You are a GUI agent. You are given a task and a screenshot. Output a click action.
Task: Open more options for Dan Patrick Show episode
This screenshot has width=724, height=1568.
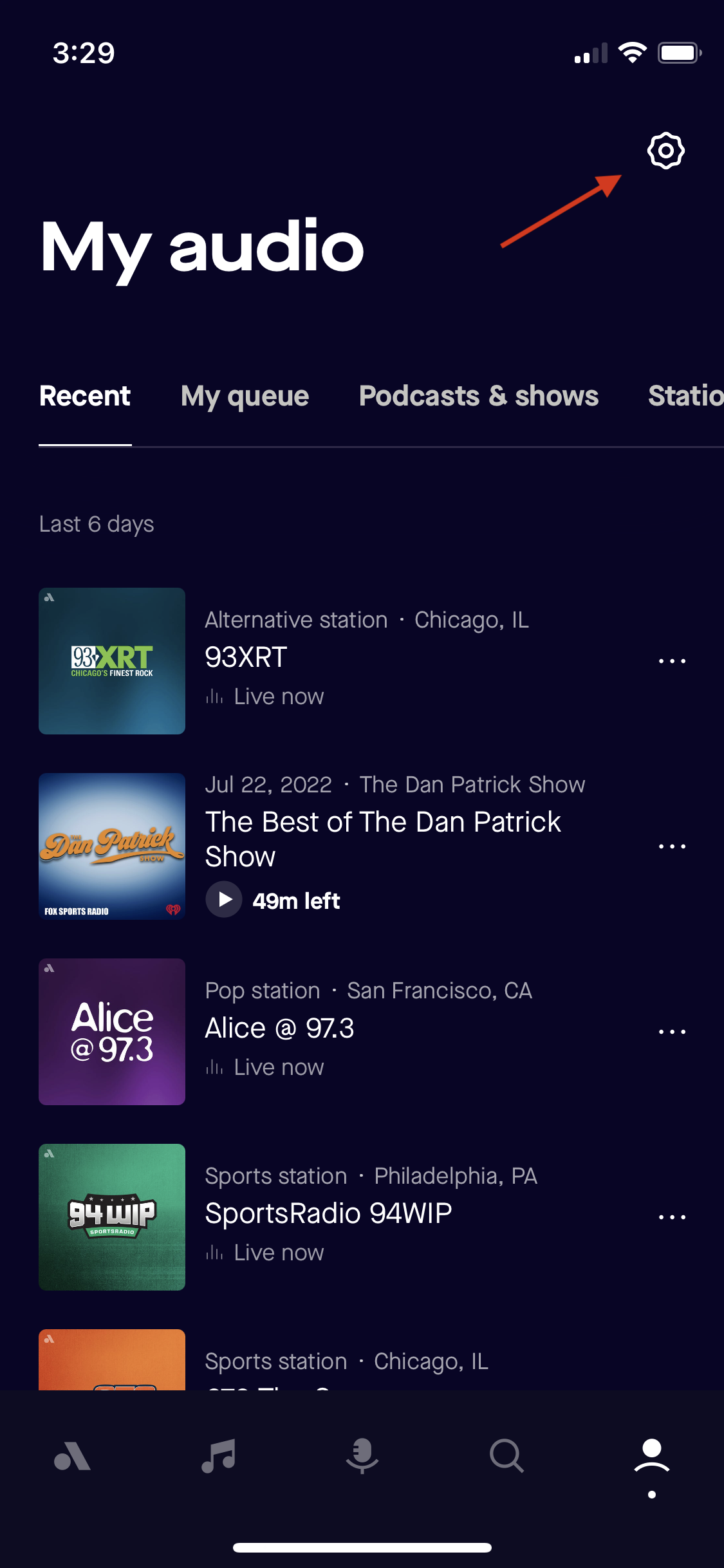click(672, 846)
